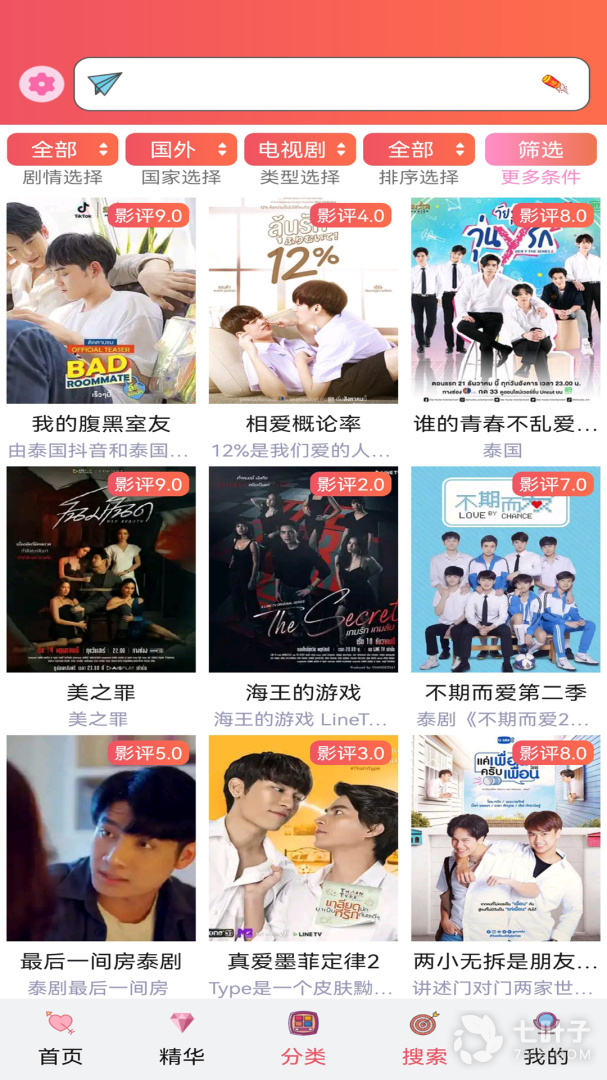Open the 搜索 tab
The height and width of the screenshot is (1080, 607).
(424, 1040)
